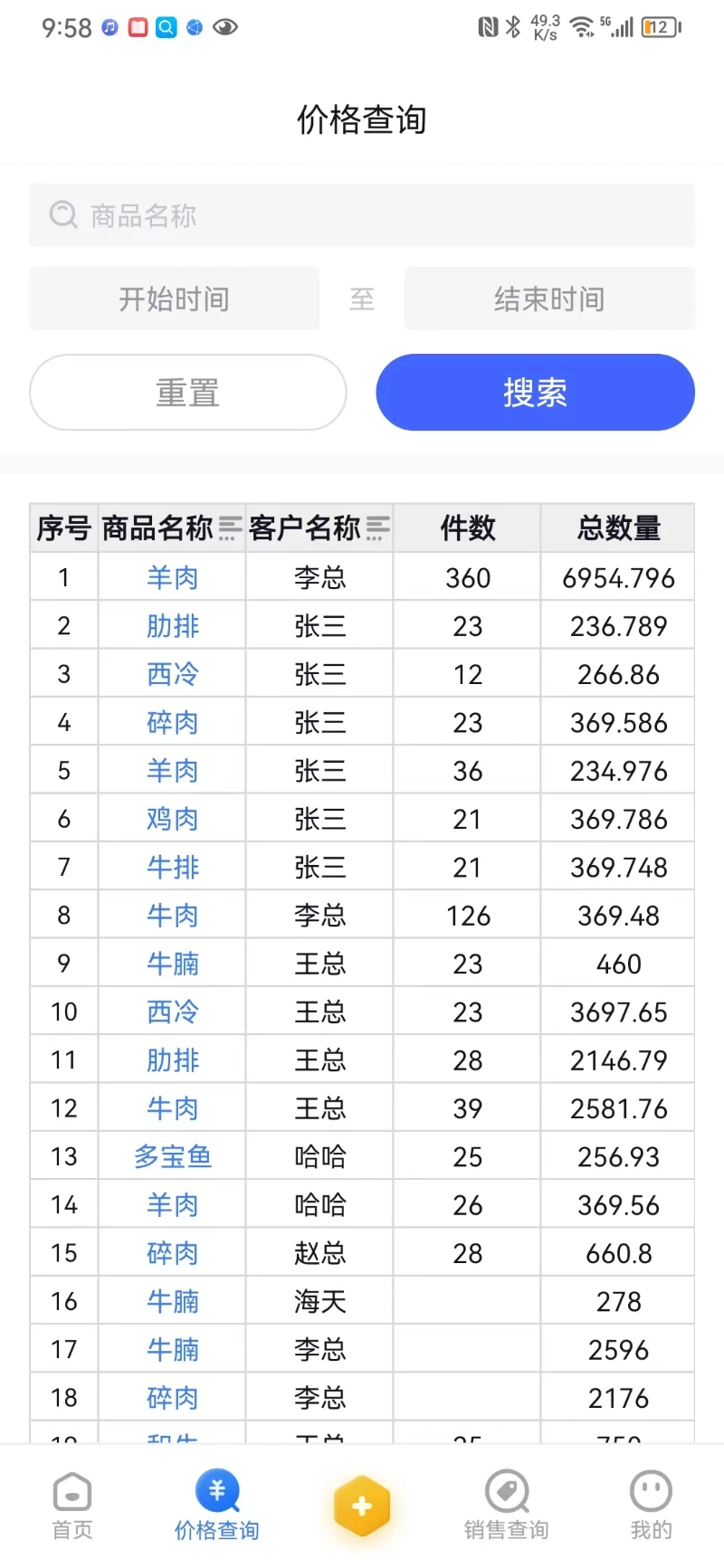The image size is (724, 1568).
Task: Open the 羊肉 link in row 1
Action: point(172,577)
